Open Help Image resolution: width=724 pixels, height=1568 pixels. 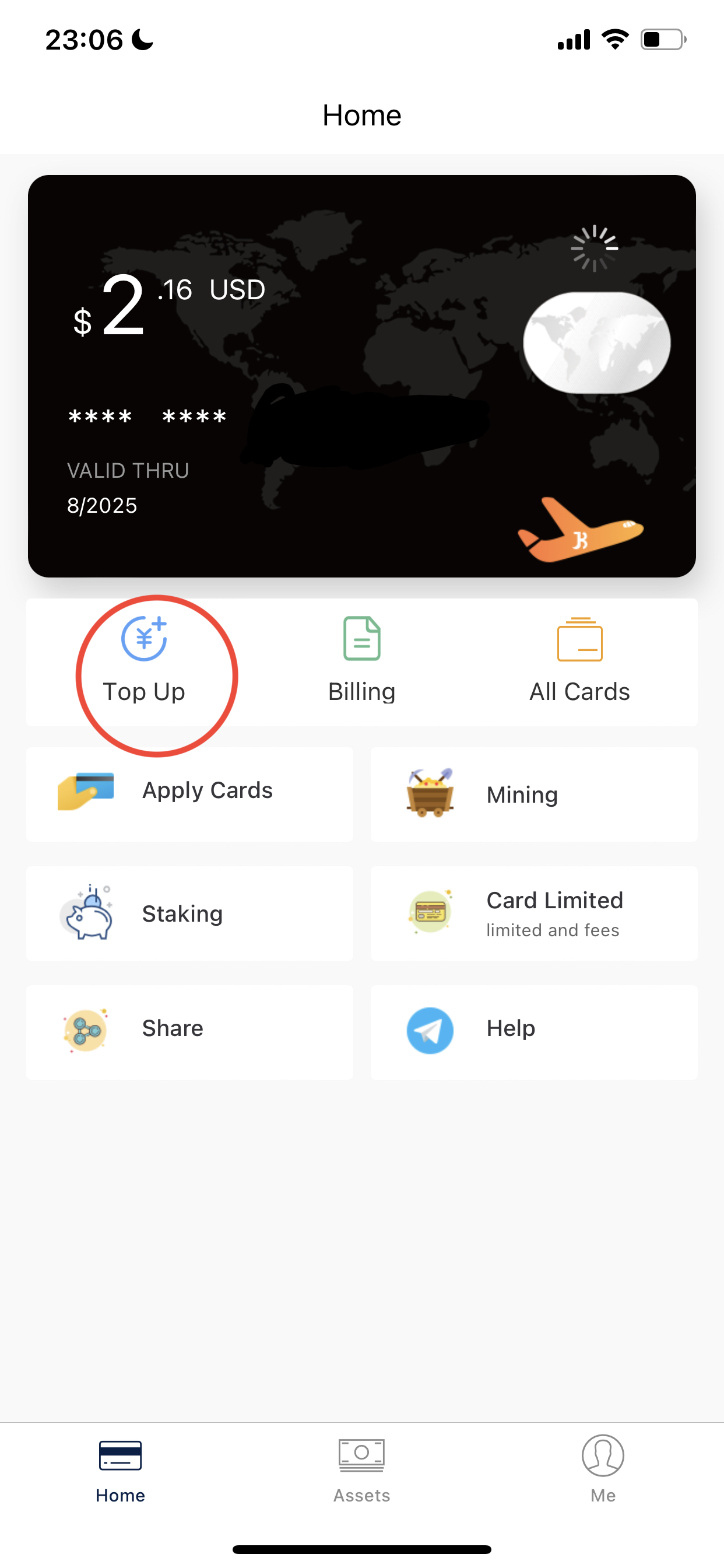pyautogui.click(x=533, y=1031)
